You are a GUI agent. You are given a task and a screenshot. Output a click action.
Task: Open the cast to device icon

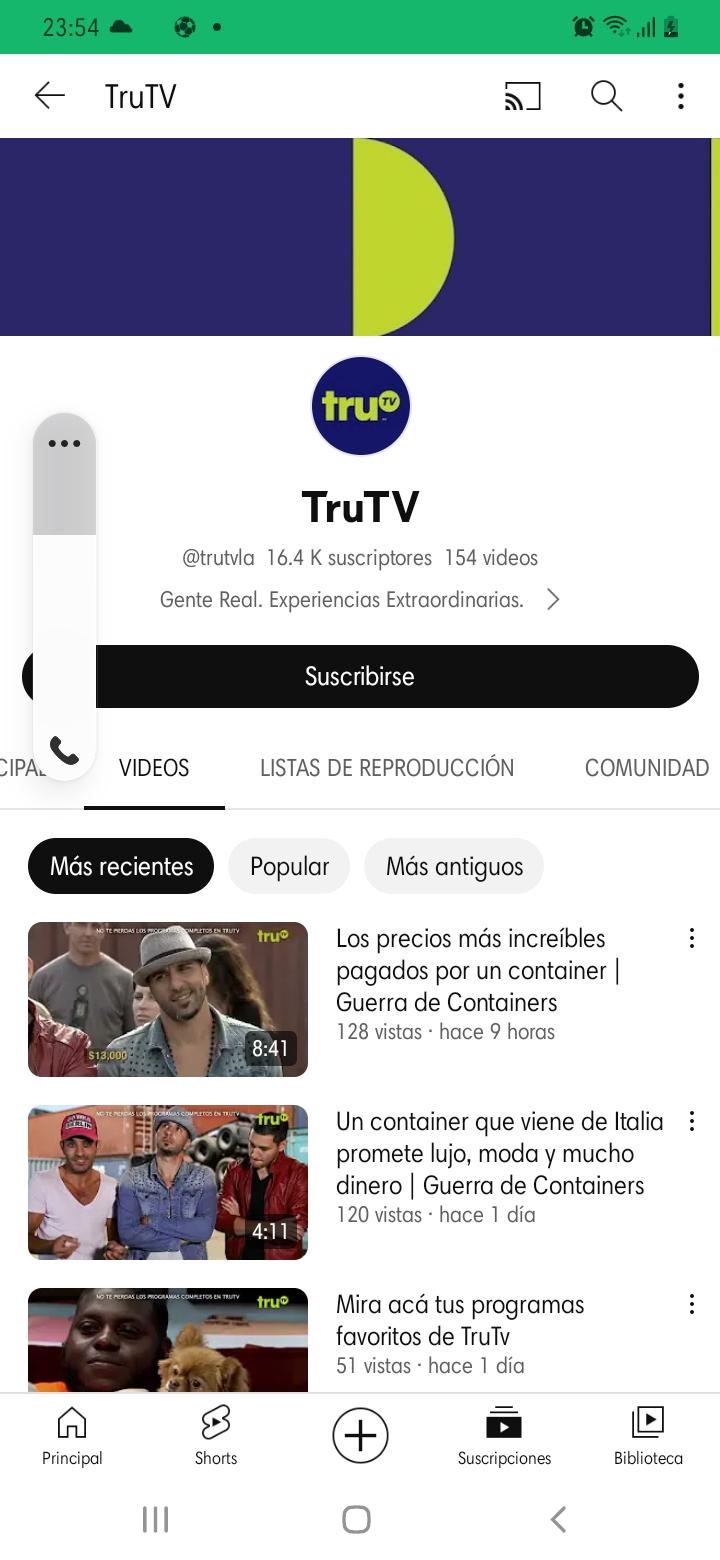coord(522,96)
